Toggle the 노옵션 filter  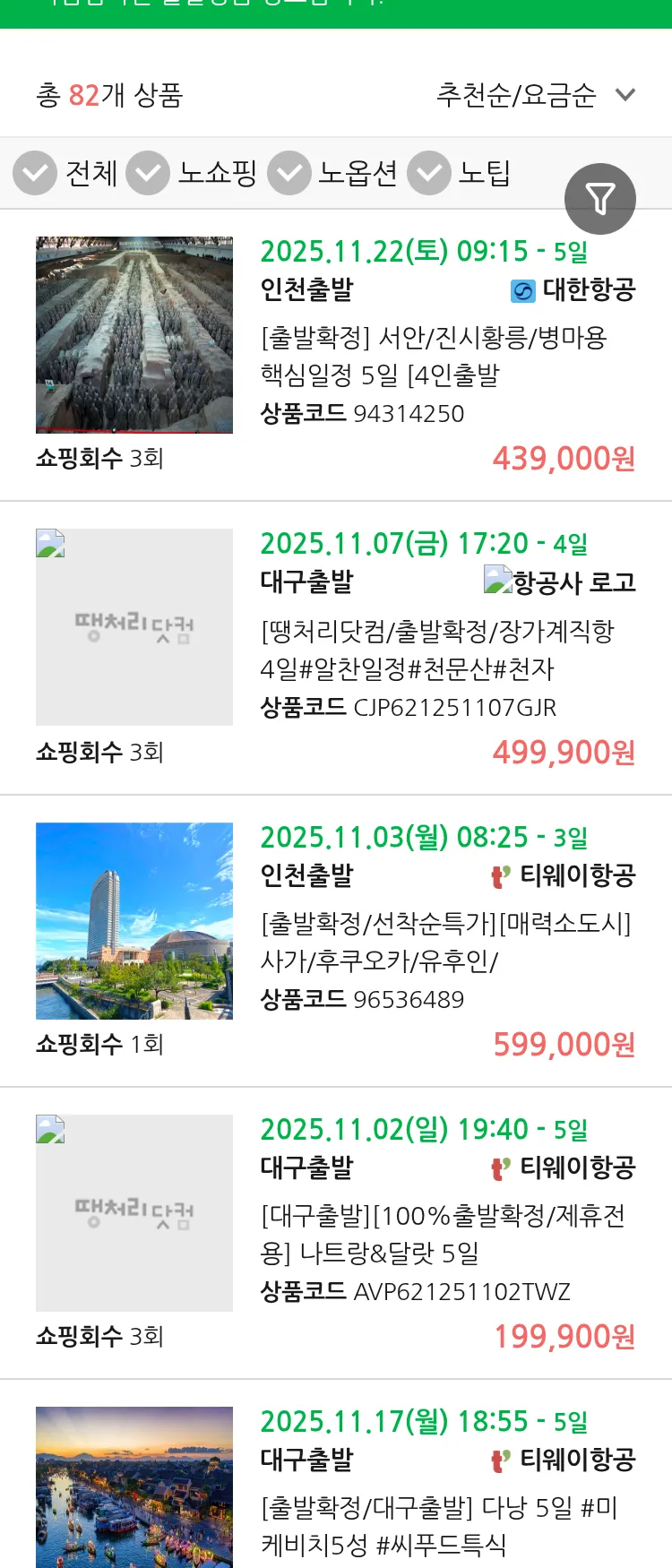click(289, 173)
